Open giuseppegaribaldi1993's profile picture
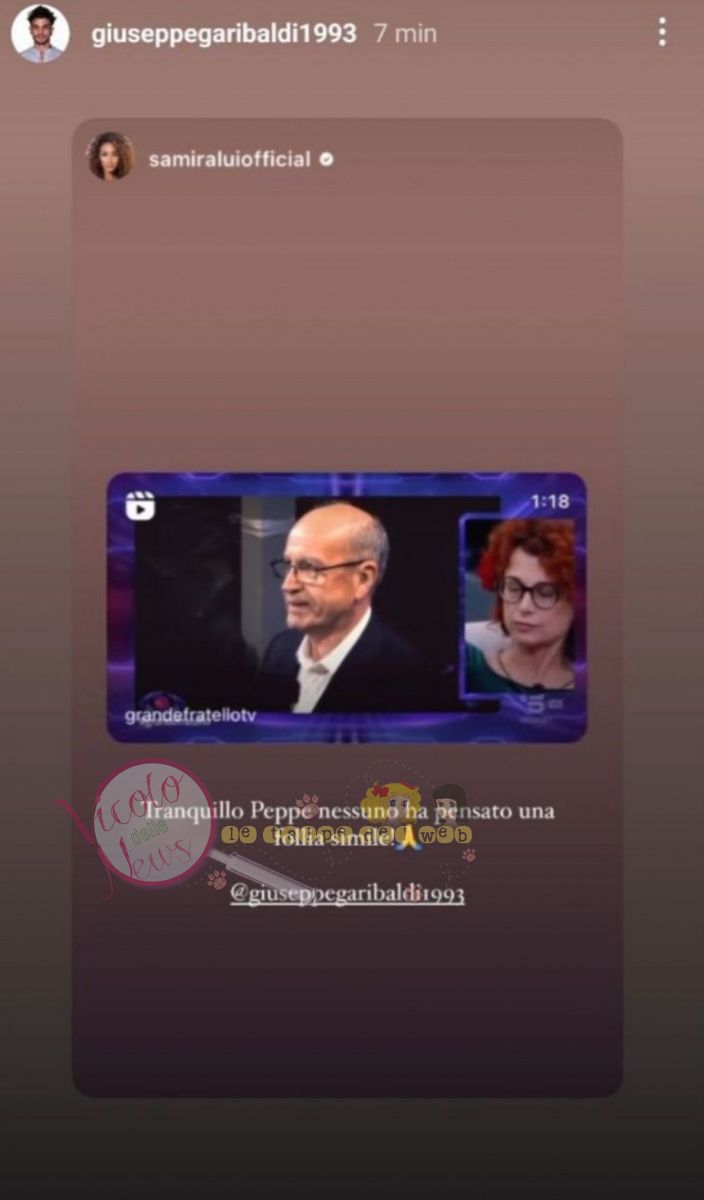The width and height of the screenshot is (704, 1200). pos(40,33)
